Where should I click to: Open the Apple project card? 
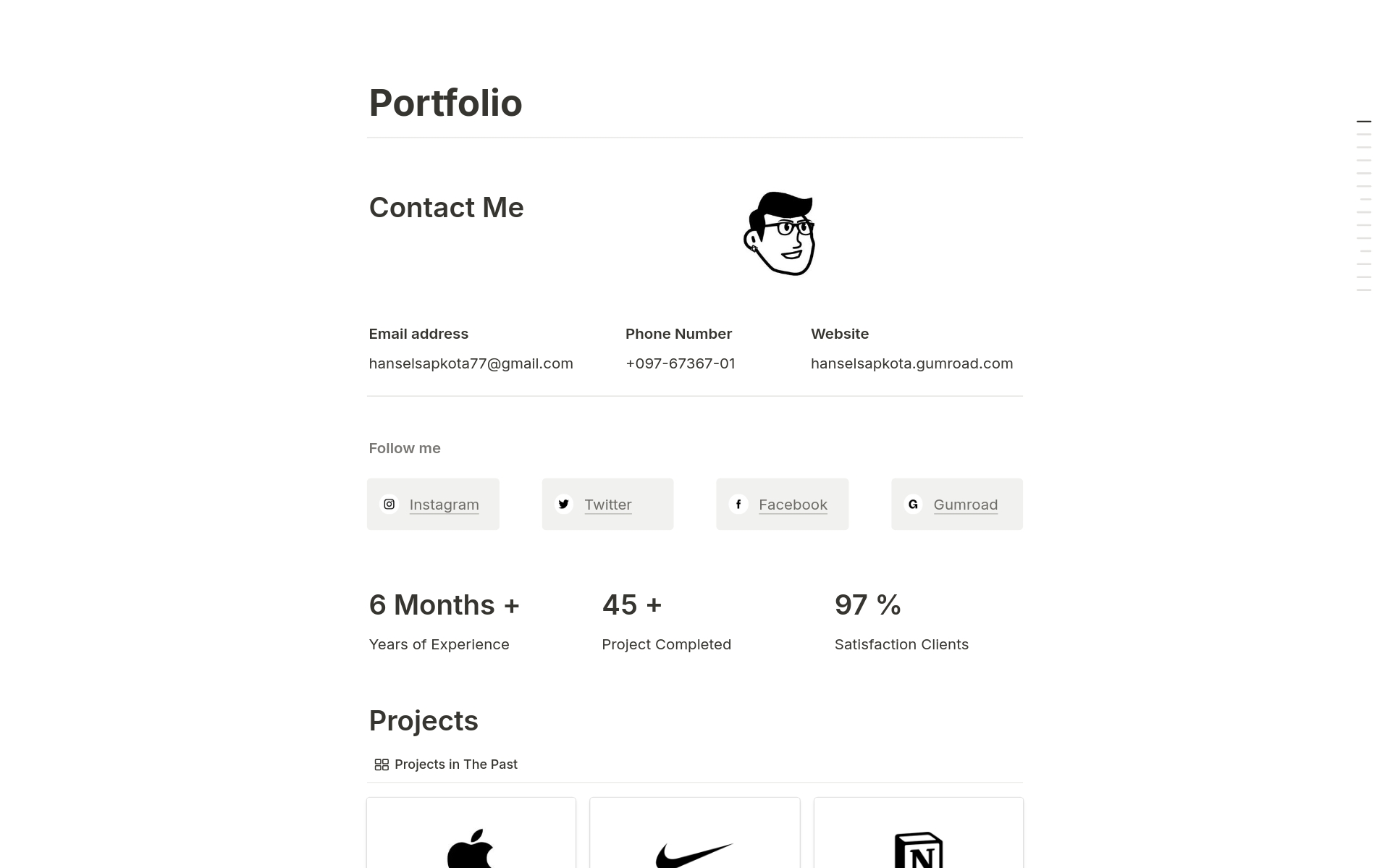(x=471, y=840)
